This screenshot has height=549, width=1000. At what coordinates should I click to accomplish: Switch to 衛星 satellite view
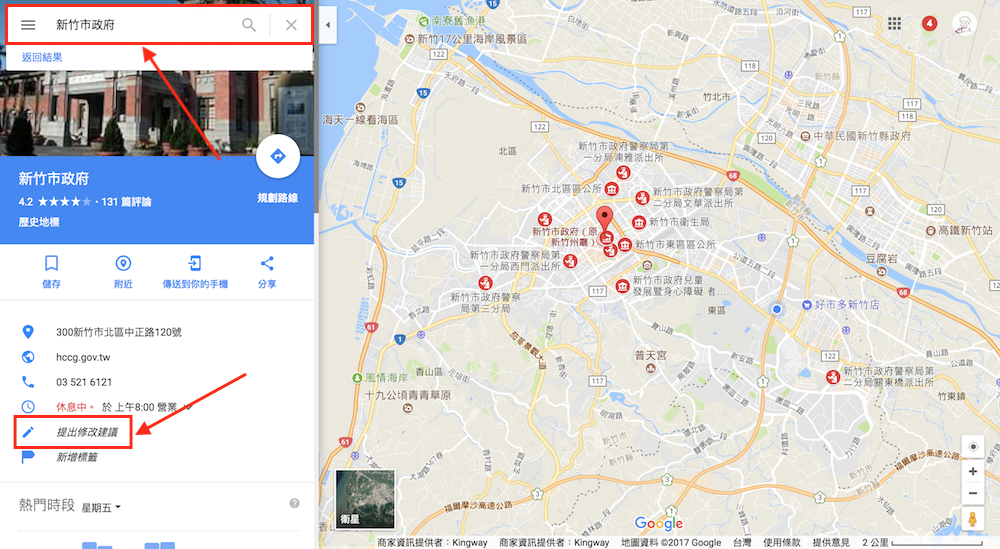(x=365, y=499)
